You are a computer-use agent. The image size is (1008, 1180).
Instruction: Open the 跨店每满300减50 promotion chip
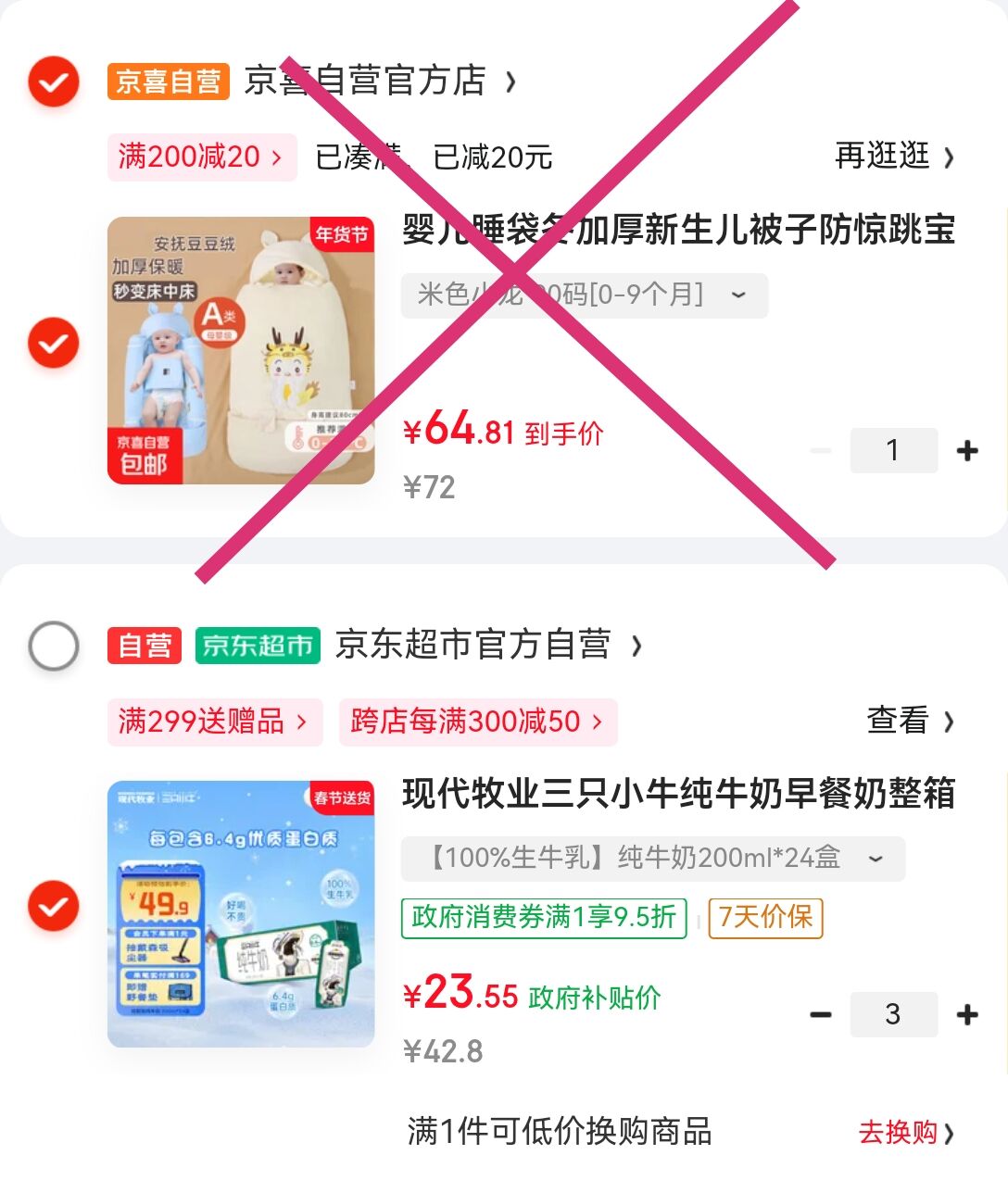tap(478, 722)
